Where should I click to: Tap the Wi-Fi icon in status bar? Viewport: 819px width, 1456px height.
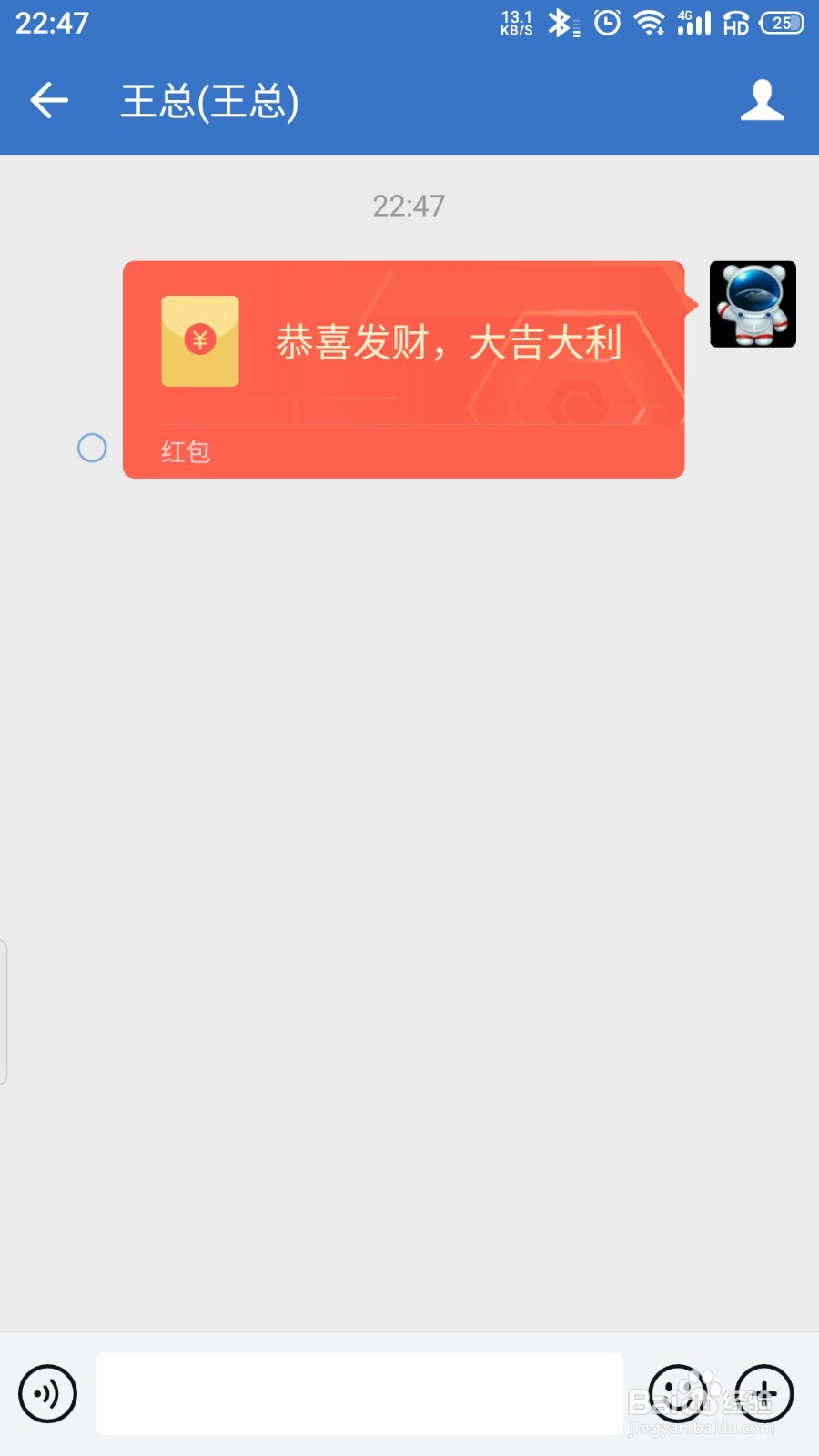[650, 23]
